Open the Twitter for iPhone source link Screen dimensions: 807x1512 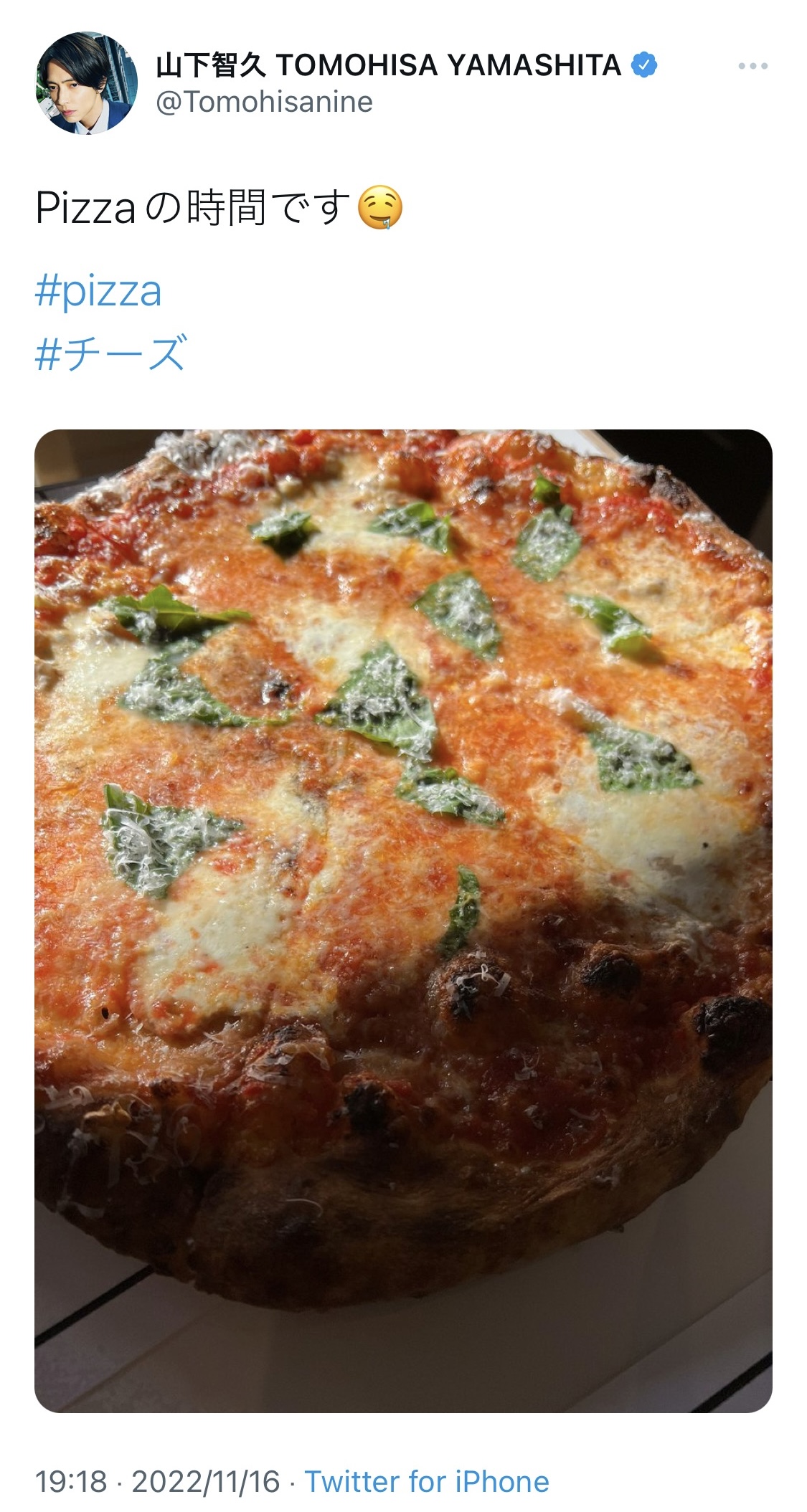(428, 1481)
